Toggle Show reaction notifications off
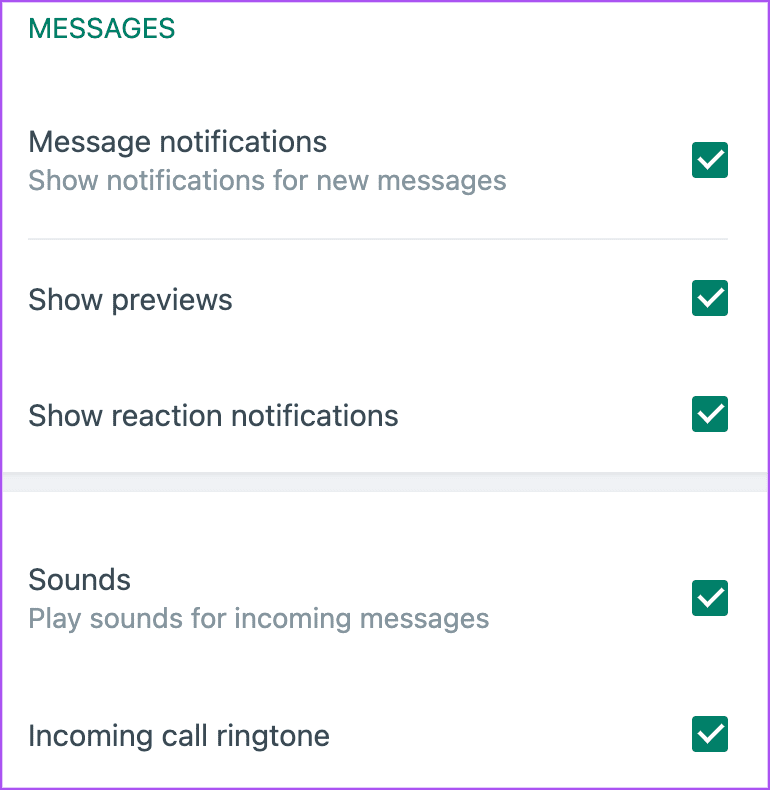Image resolution: width=770 pixels, height=790 pixels. [x=709, y=414]
